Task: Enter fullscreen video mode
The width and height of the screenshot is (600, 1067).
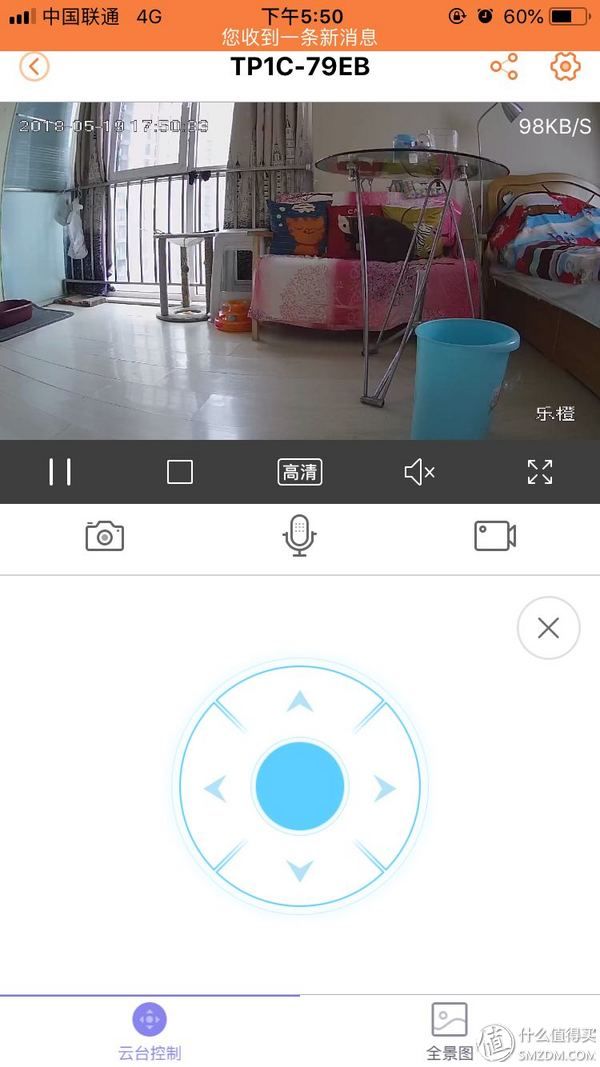Action: [540, 472]
